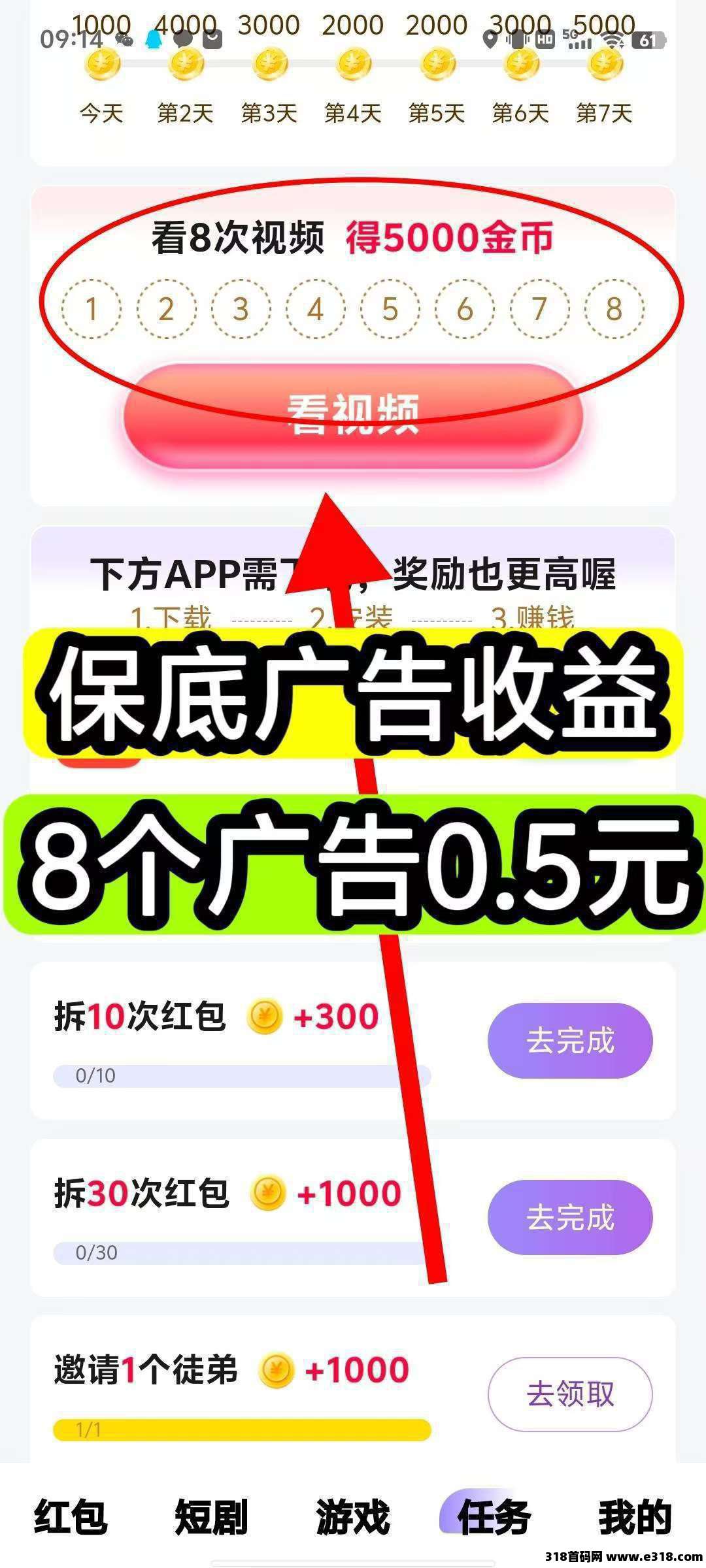Image resolution: width=706 pixels, height=1568 pixels.
Task: Tap 去完成 for 拆30次红包
Action: click(x=570, y=1218)
